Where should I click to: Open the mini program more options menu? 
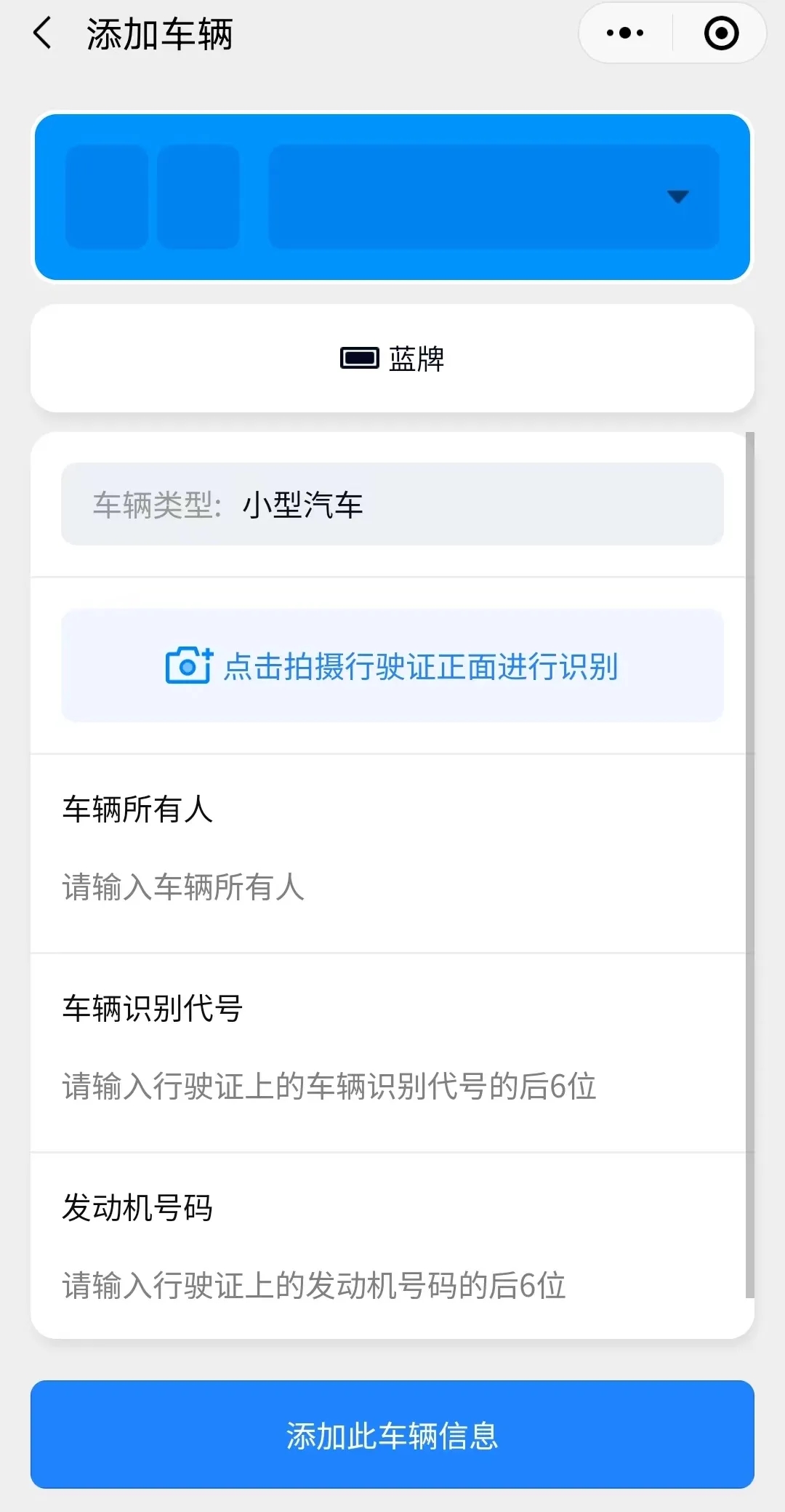[x=625, y=33]
